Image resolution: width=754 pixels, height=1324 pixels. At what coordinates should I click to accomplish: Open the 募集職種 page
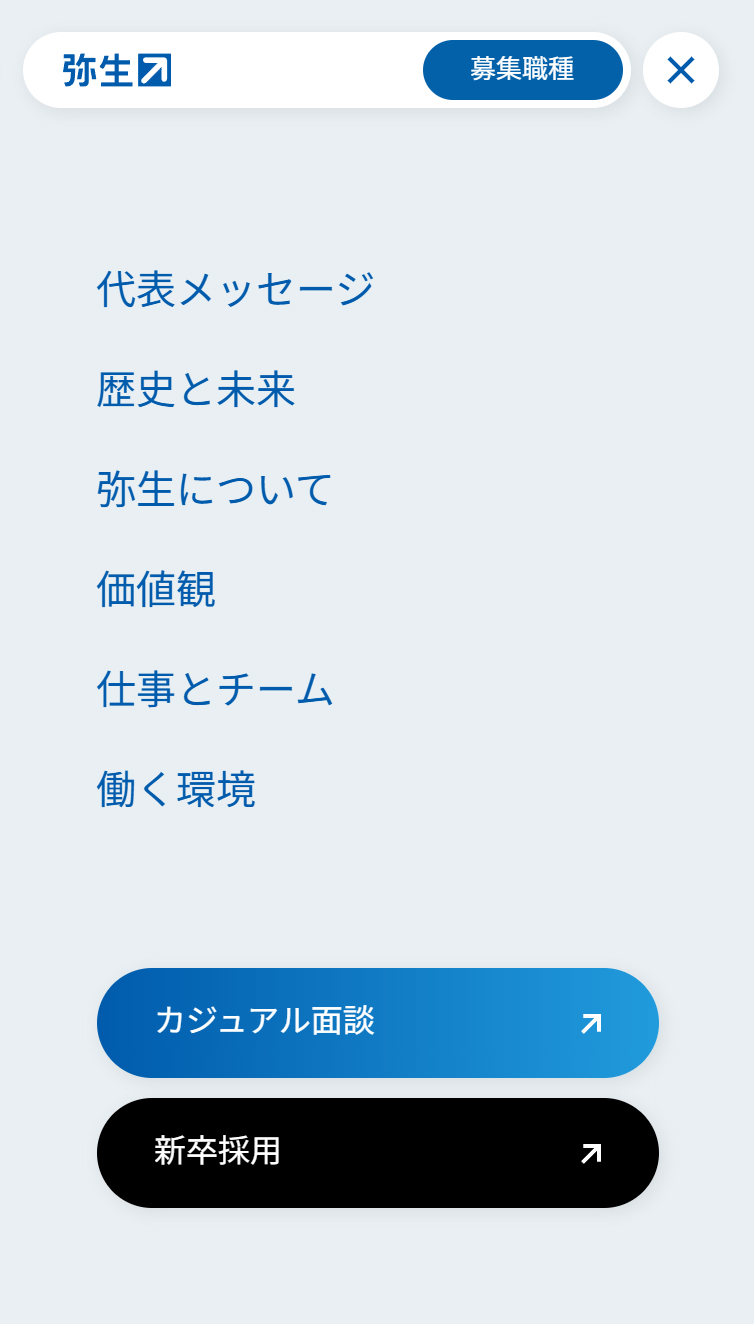[524, 70]
